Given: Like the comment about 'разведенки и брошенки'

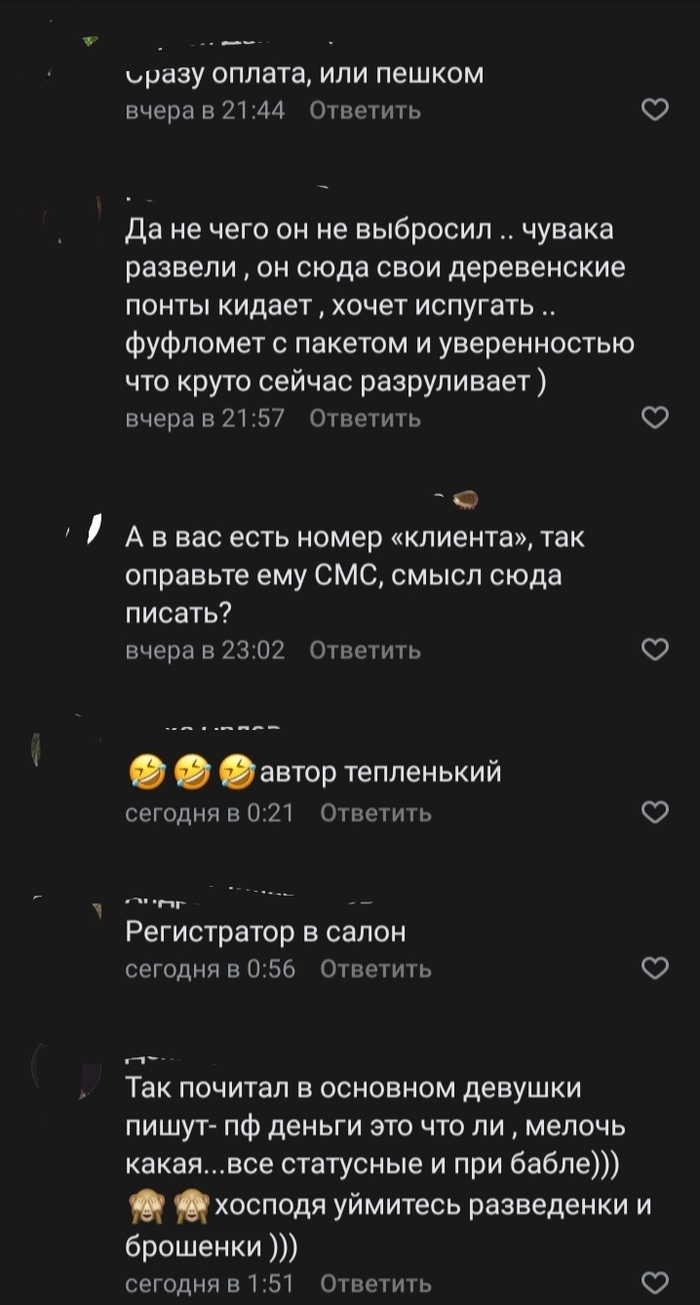Looking at the screenshot, I should 654,1281.
